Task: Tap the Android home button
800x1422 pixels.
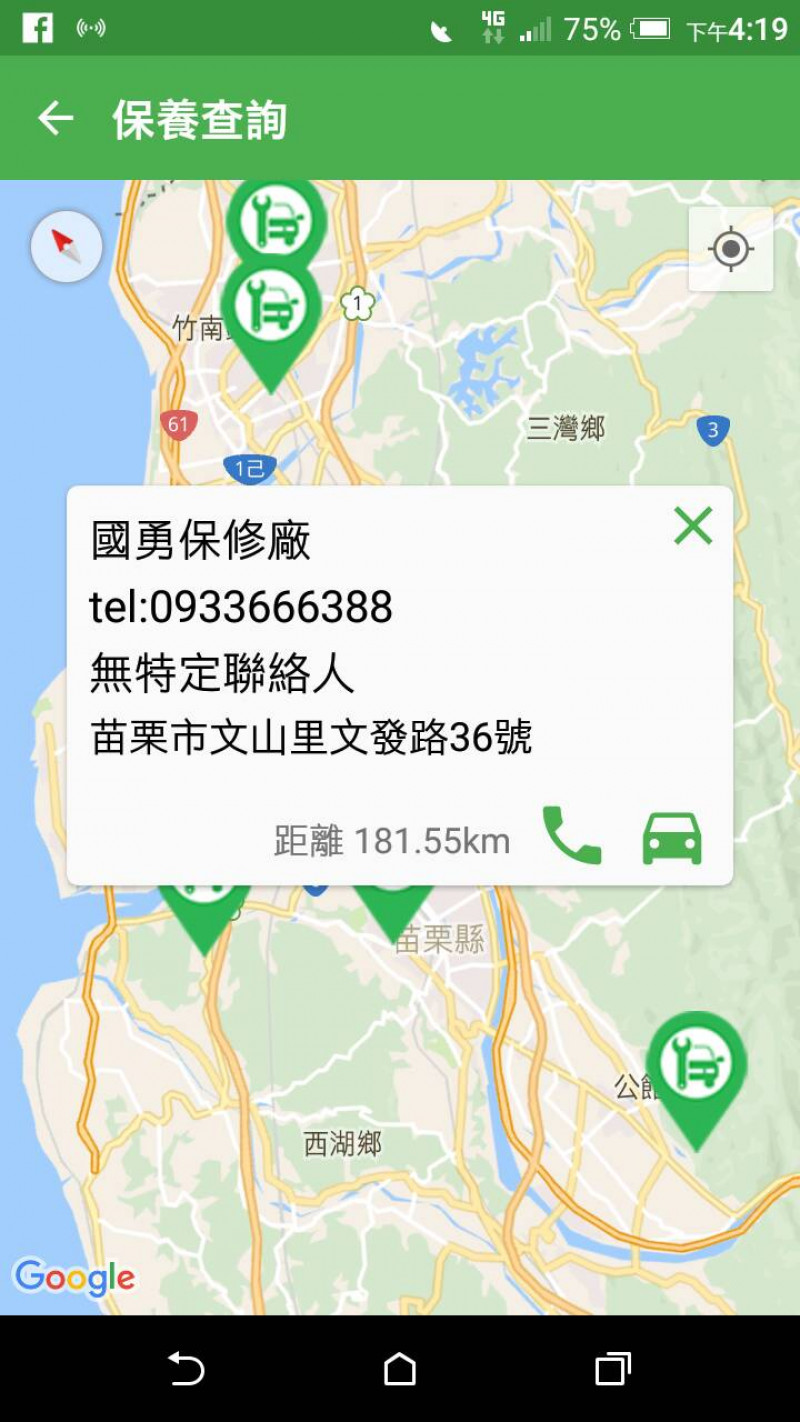Action: (x=400, y=1369)
